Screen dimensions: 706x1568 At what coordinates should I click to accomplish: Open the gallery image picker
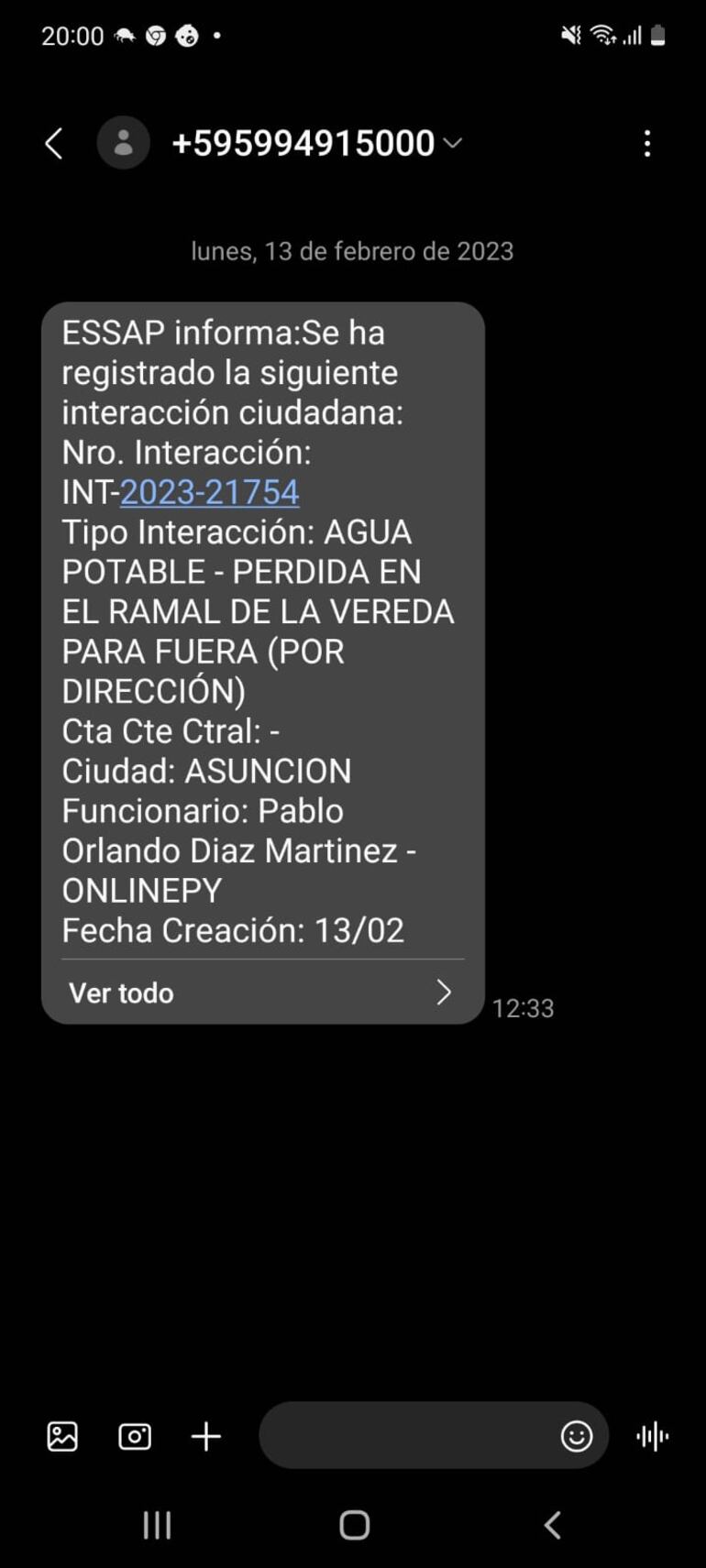pos(62,1436)
